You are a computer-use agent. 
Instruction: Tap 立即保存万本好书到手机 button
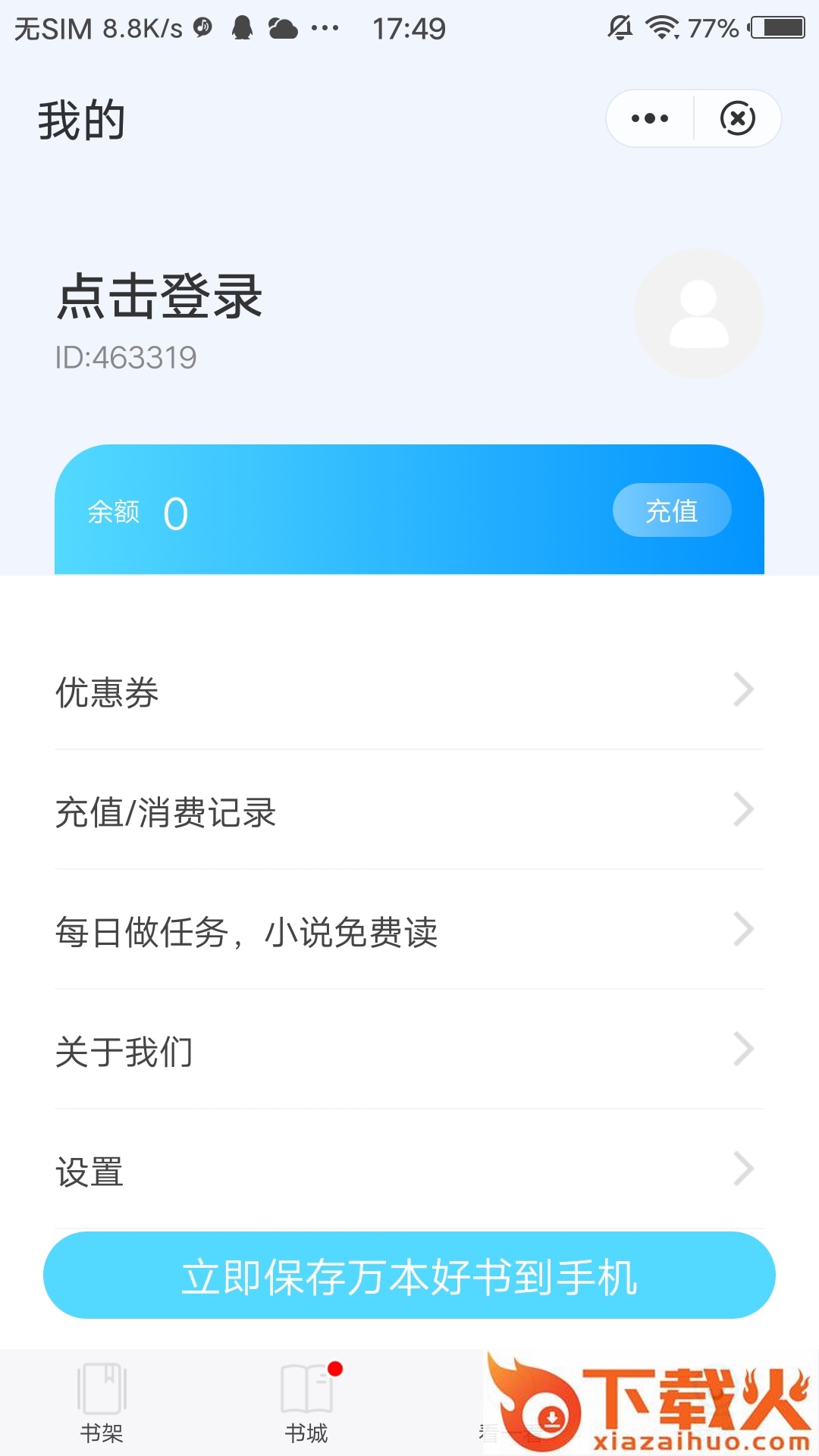click(x=409, y=1276)
